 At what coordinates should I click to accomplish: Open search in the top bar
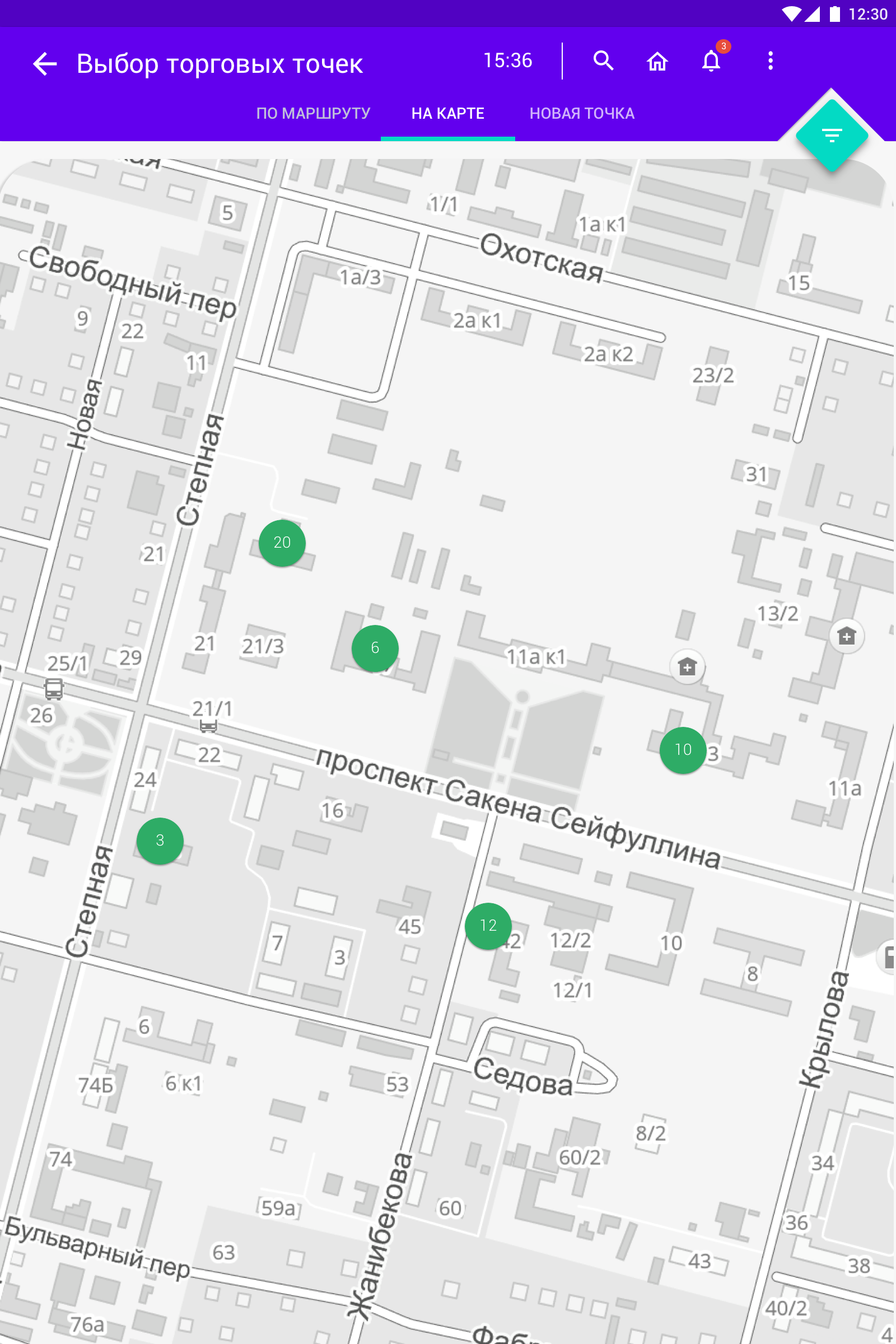[603, 60]
